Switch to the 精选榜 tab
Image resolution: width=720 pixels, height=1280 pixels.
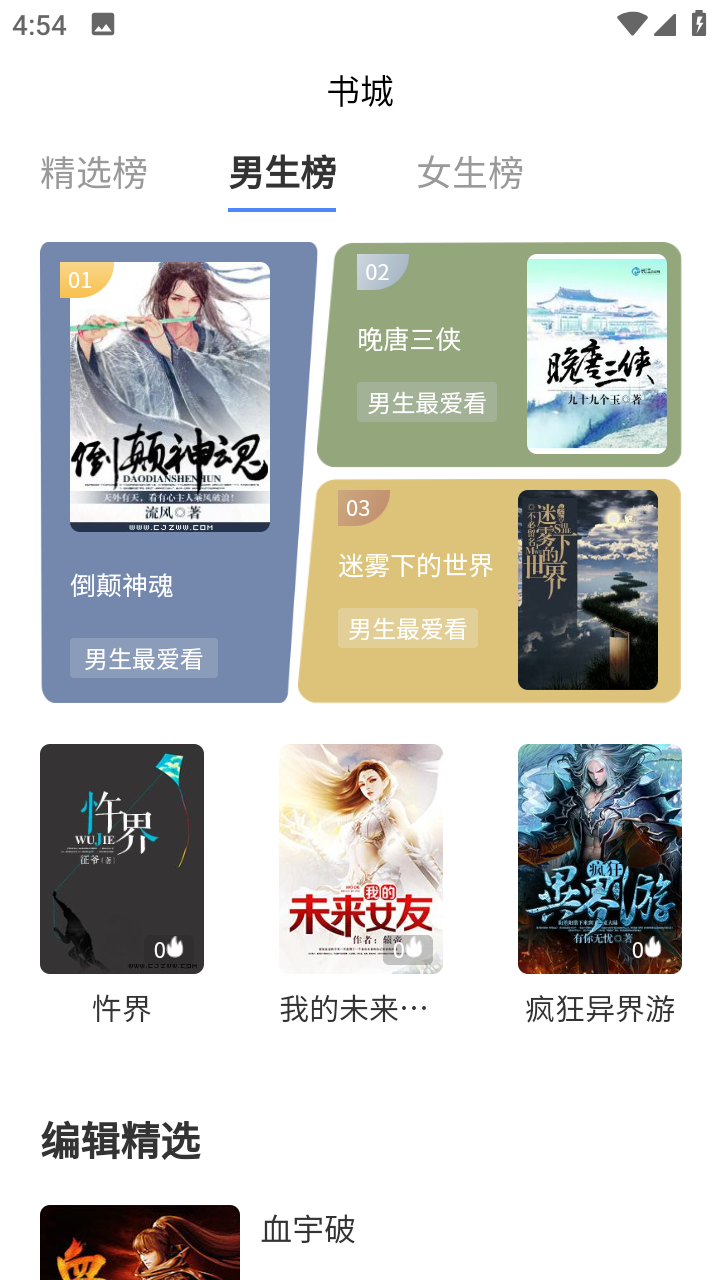[x=94, y=174]
